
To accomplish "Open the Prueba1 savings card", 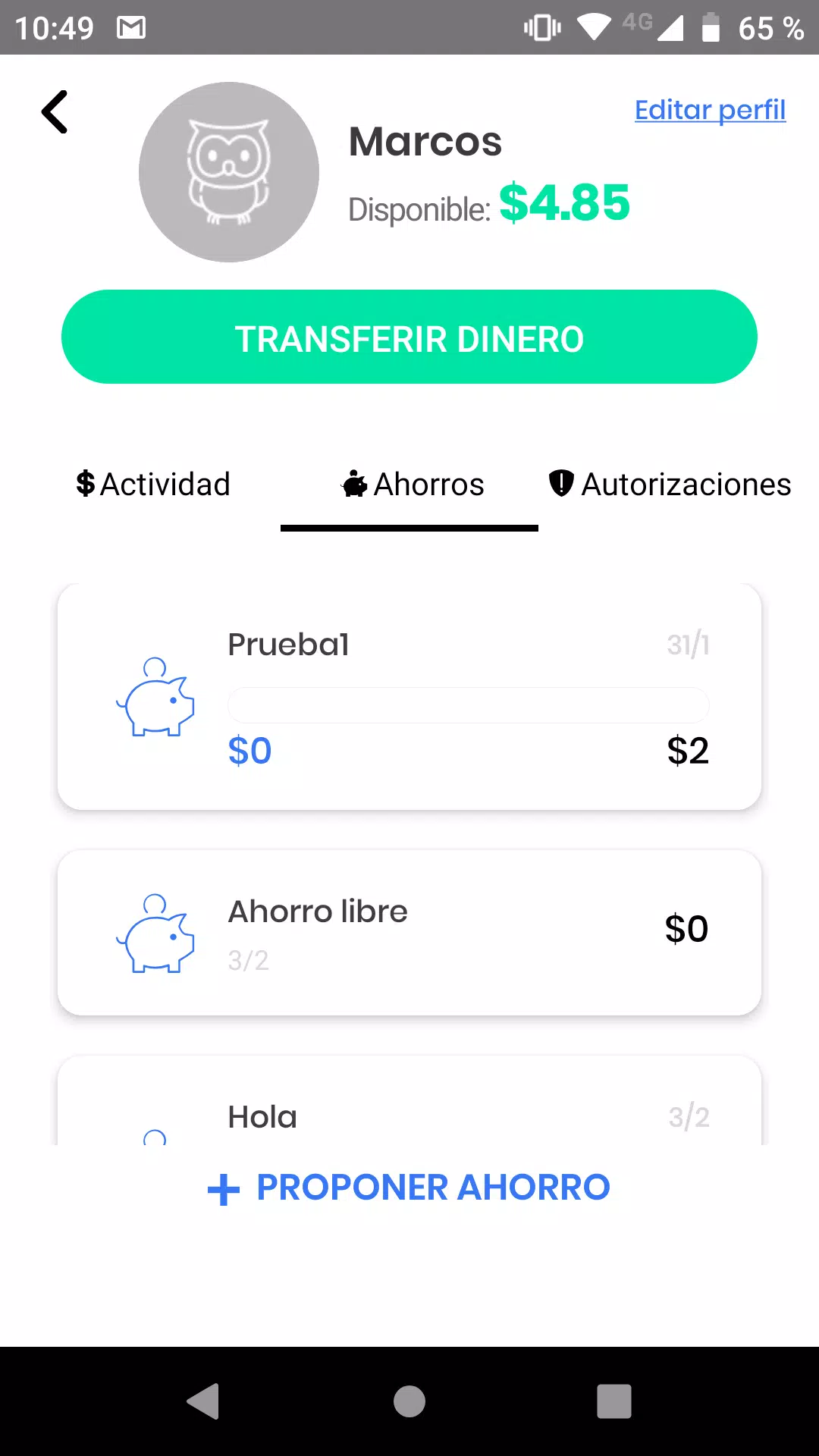I will pos(409,697).
